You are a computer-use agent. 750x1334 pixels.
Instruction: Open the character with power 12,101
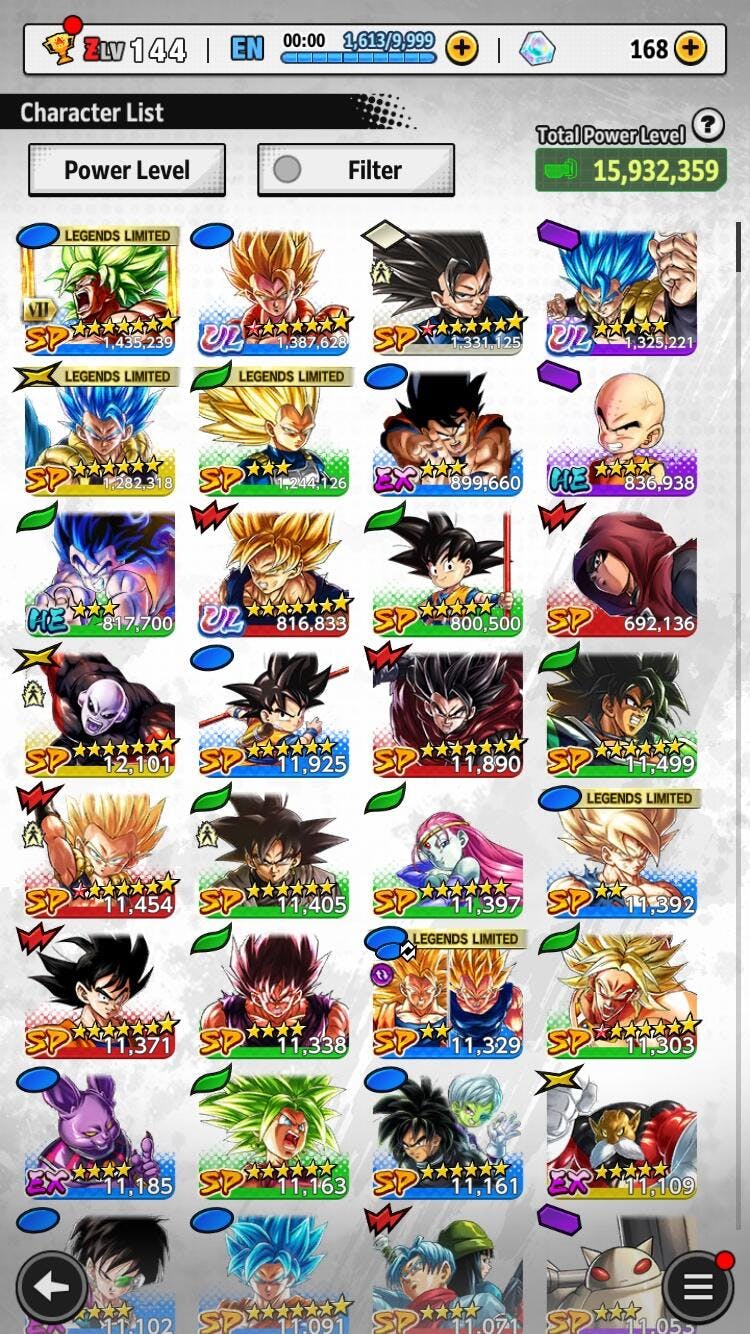[100, 714]
